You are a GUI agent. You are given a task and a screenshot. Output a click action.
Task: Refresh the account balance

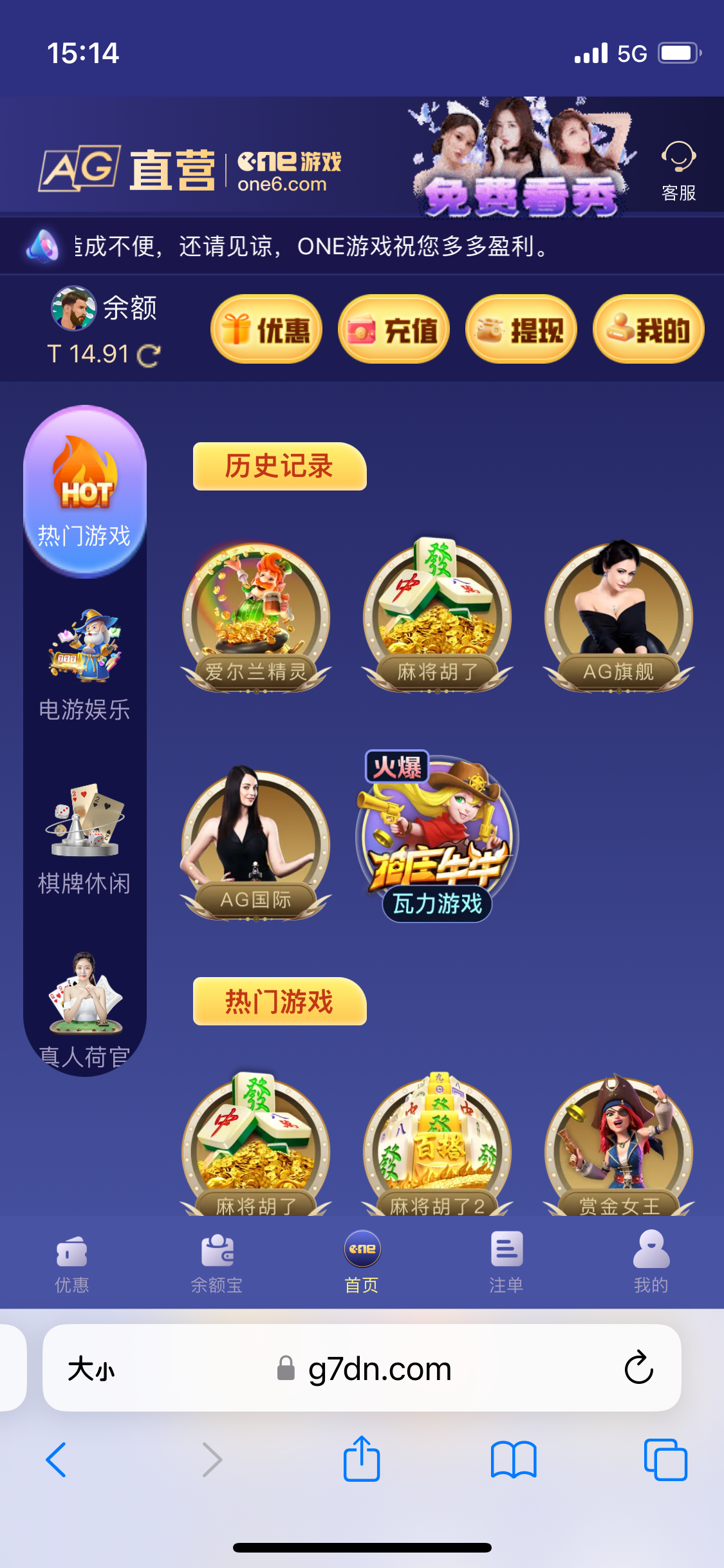[149, 355]
